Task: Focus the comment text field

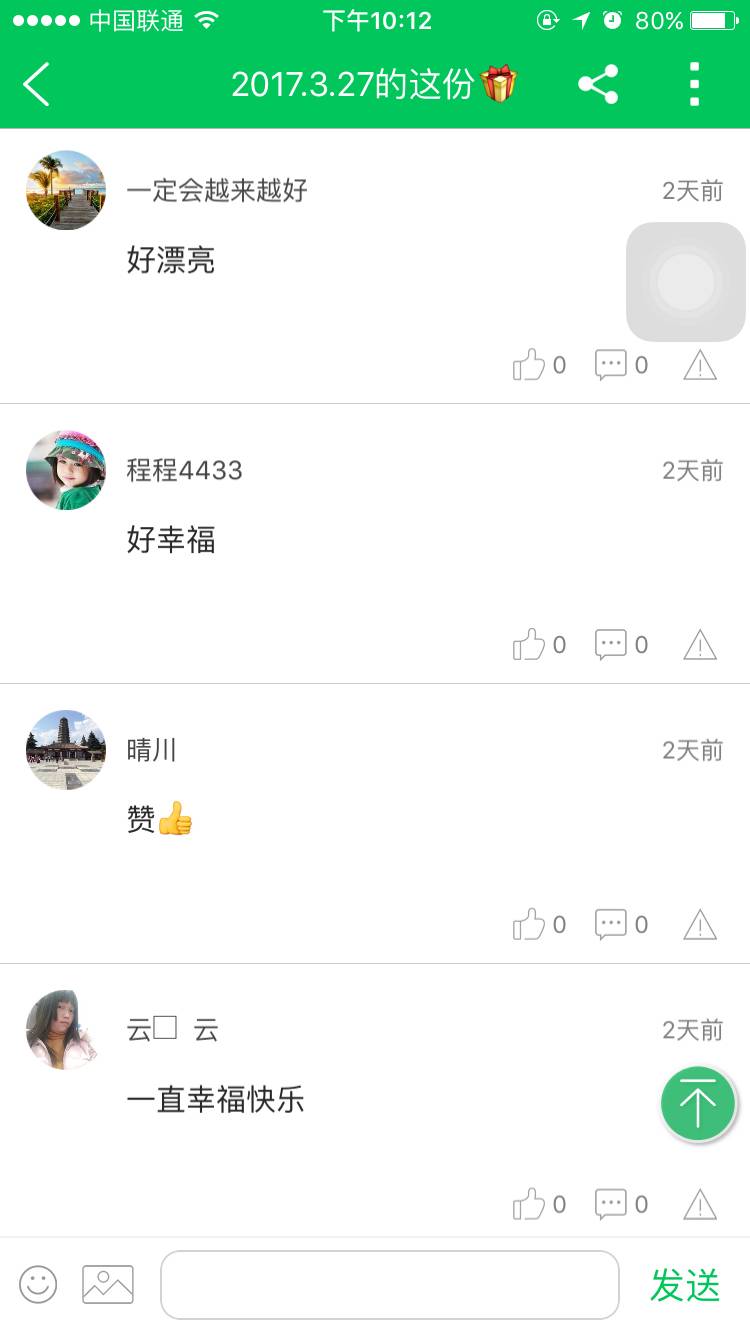Action: pos(390,1284)
